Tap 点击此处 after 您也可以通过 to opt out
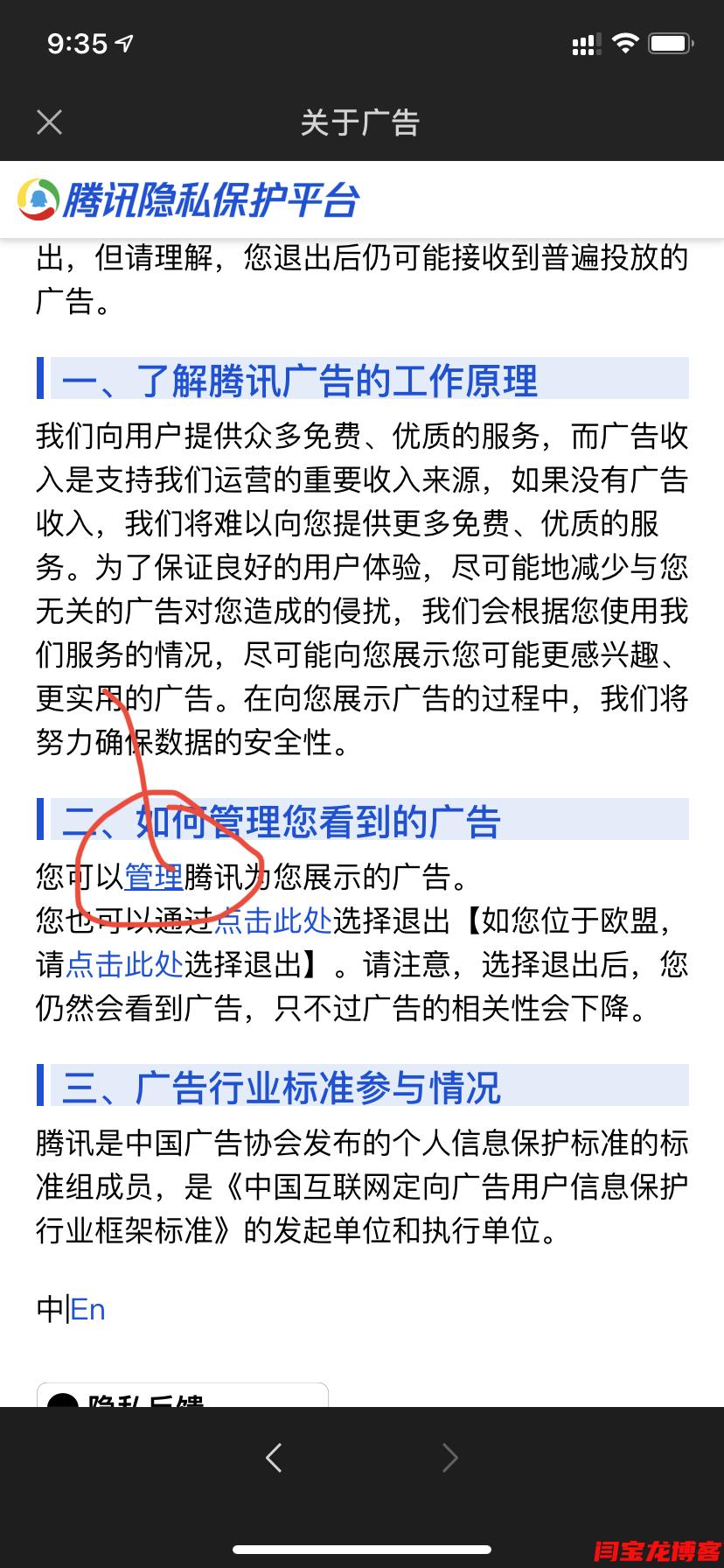The height and width of the screenshot is (1568, 724). [x=273, y=920]
